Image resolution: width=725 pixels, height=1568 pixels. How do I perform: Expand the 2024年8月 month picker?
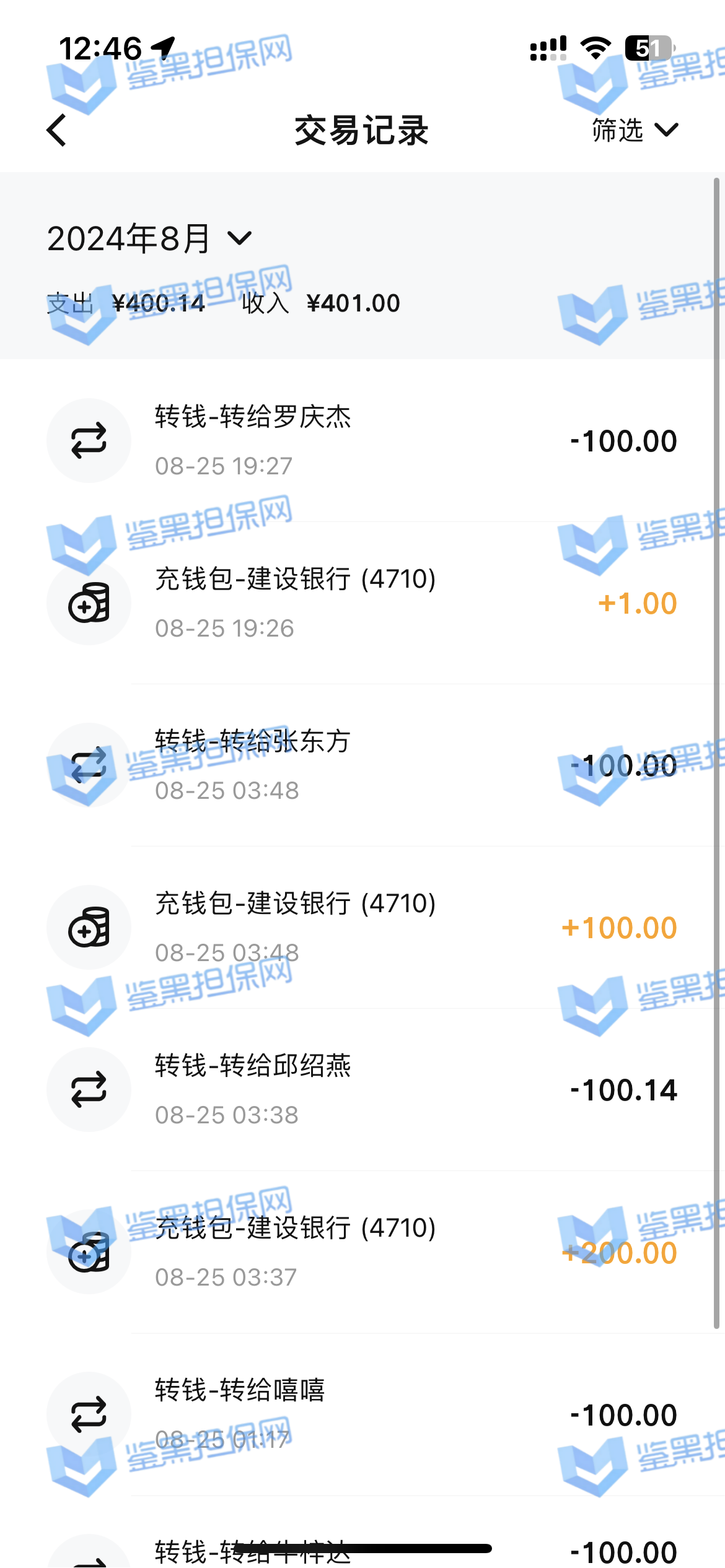[149, 239]
